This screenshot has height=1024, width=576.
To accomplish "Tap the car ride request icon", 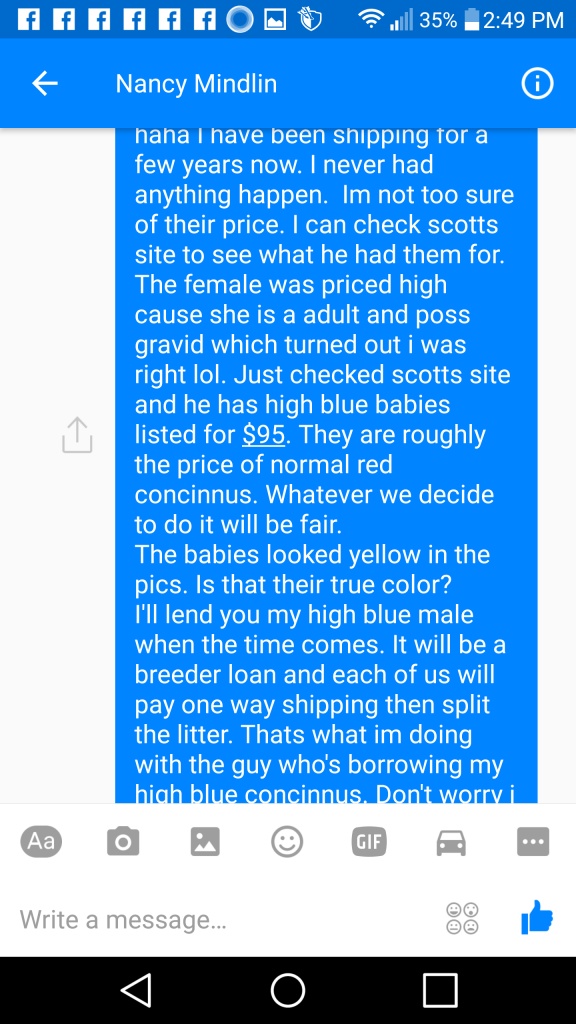I will click(451, 842).
